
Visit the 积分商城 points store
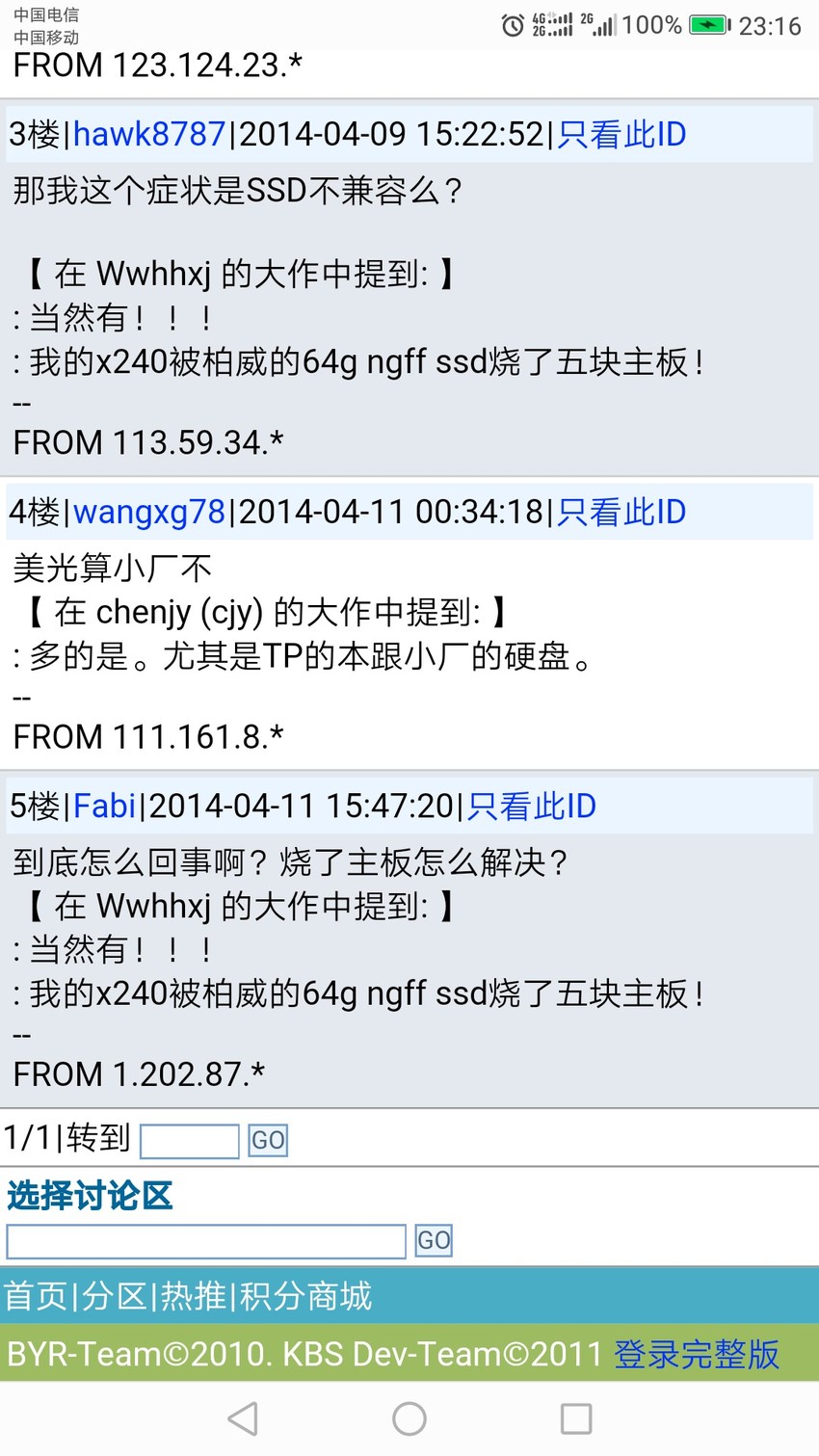(305, 1296)
